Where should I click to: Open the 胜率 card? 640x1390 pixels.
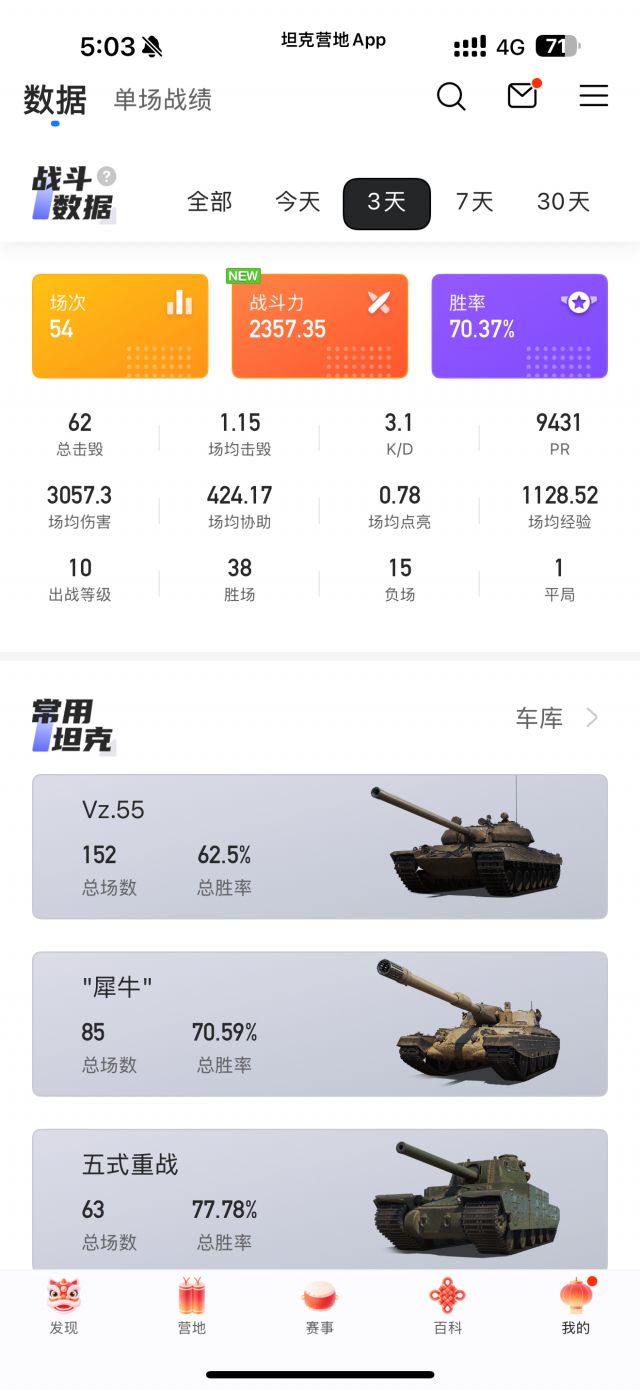point(519,326)
